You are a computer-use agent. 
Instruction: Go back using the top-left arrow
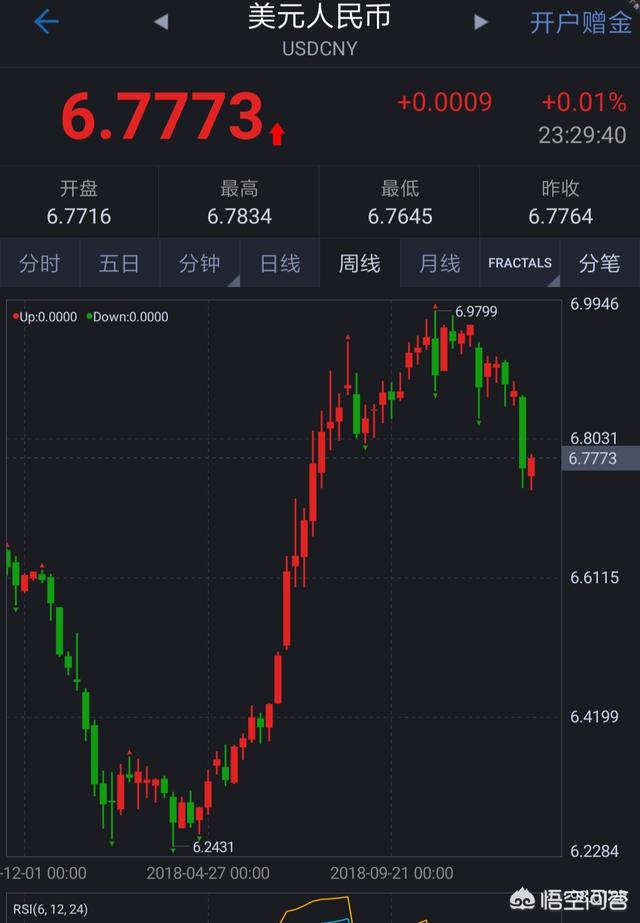tap(46, 22)
